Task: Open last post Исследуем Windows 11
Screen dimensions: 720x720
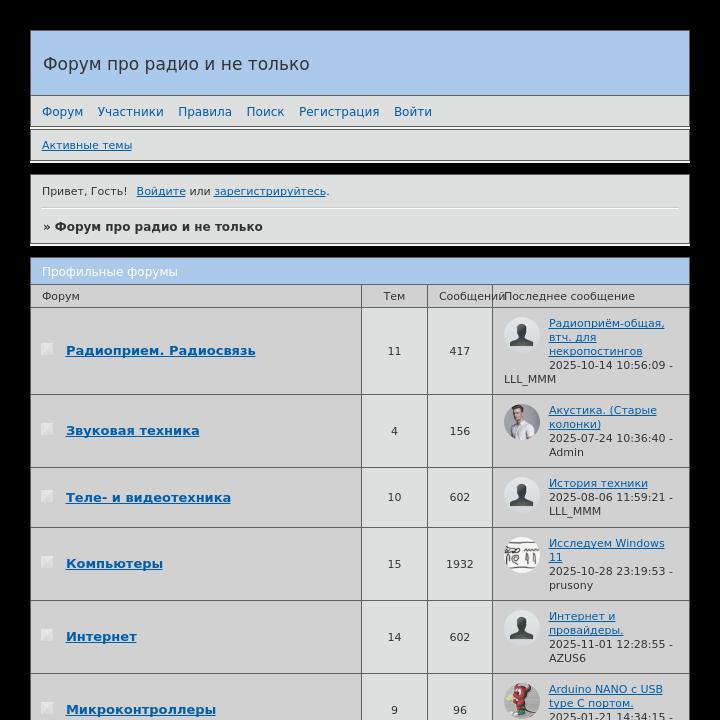Action: click(606, 550)
